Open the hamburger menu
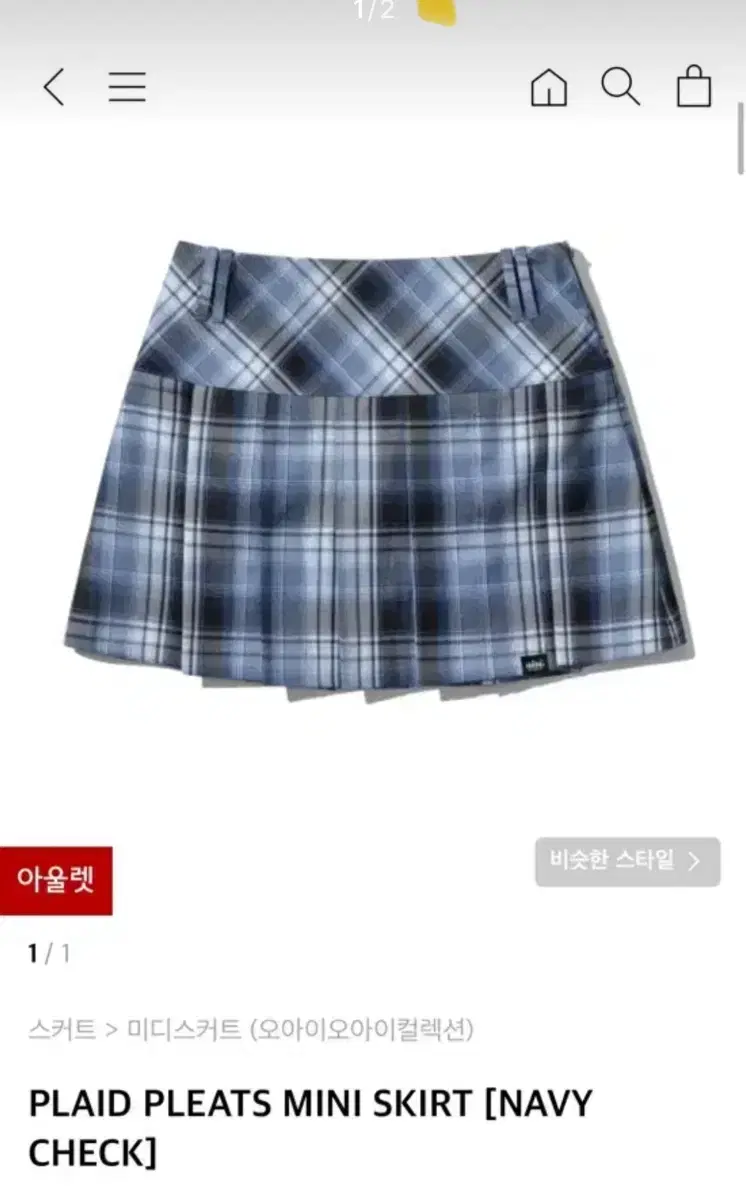Image resolution: width=746 pixels, height=1200 pixels. point(128,89)
